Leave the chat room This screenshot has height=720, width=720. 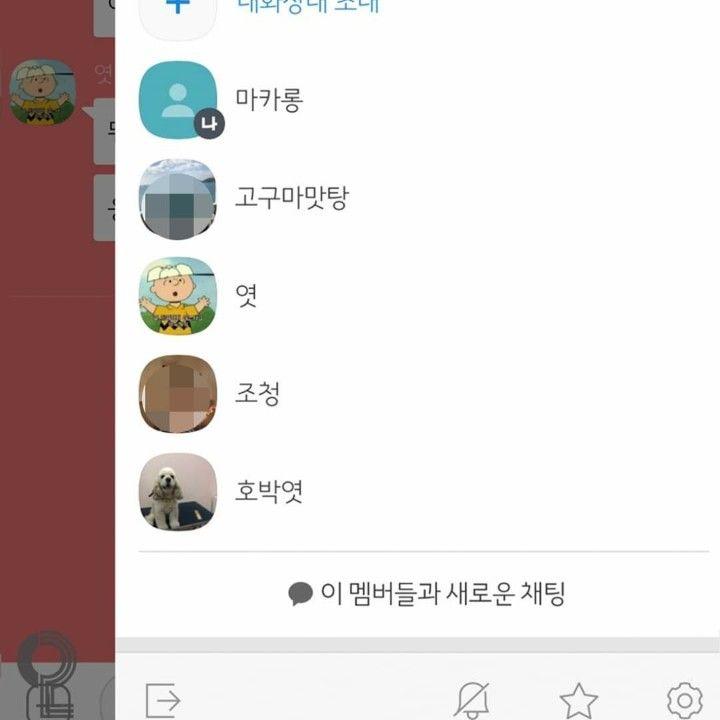[163, 699]
